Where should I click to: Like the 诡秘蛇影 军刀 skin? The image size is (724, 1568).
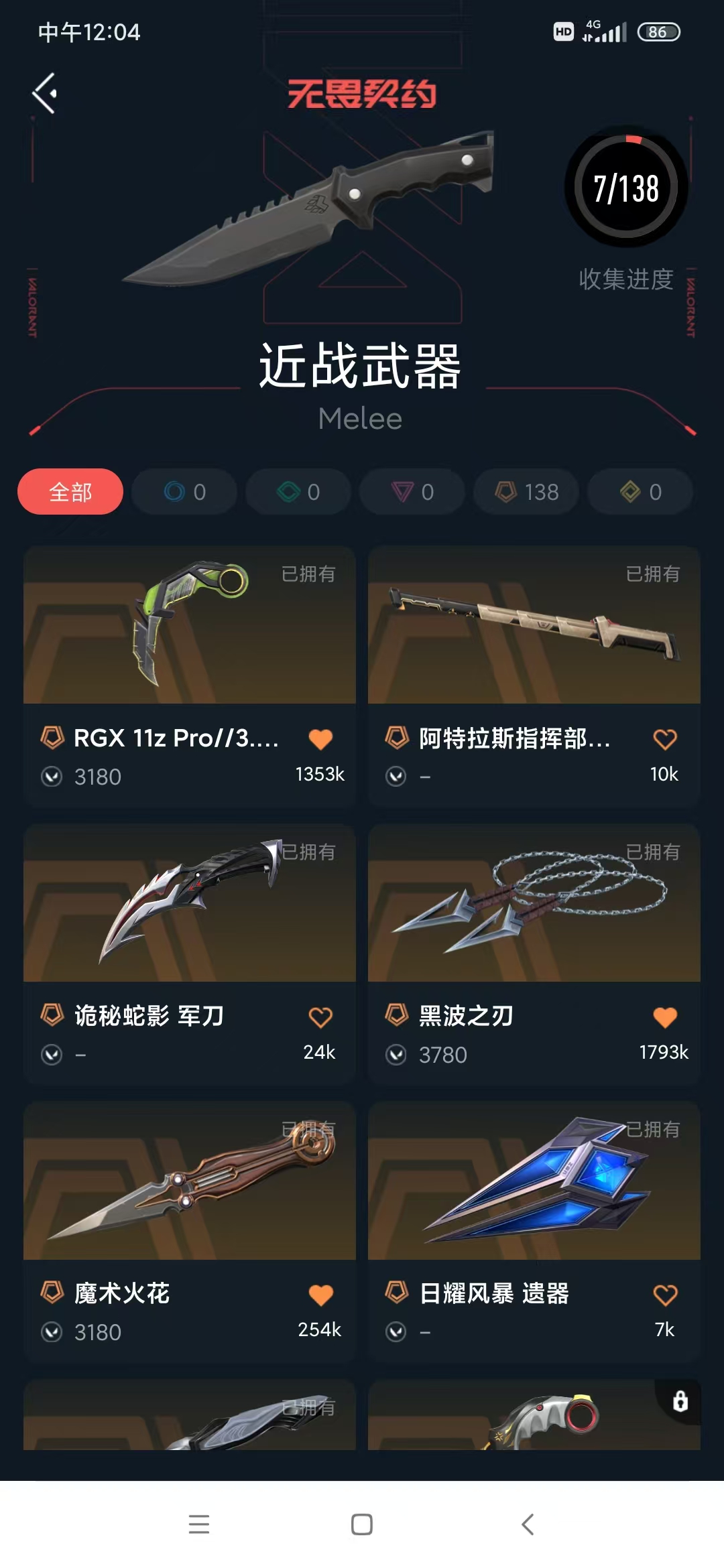(x=320, y=1017)
